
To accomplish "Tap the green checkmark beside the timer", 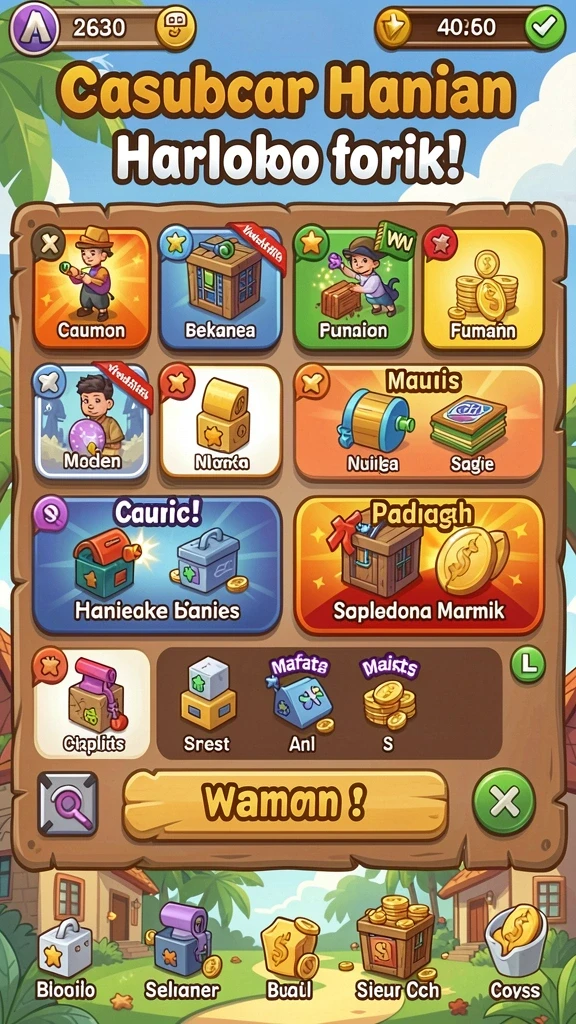I will point(545,27).
